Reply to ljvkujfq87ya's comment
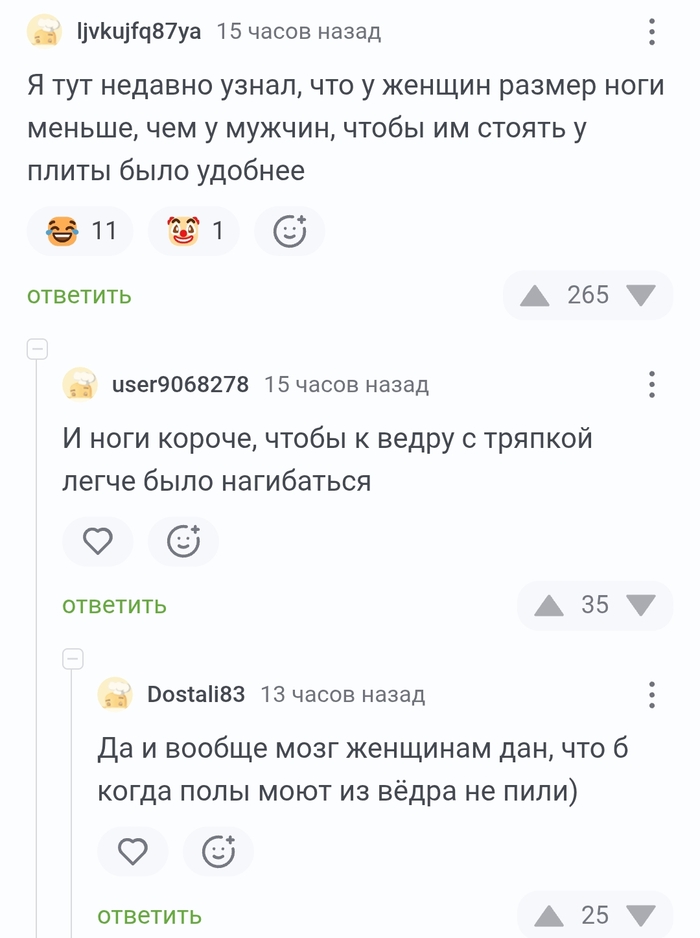The height and width of the screenshot is (938, 700). tap(79, 295)
